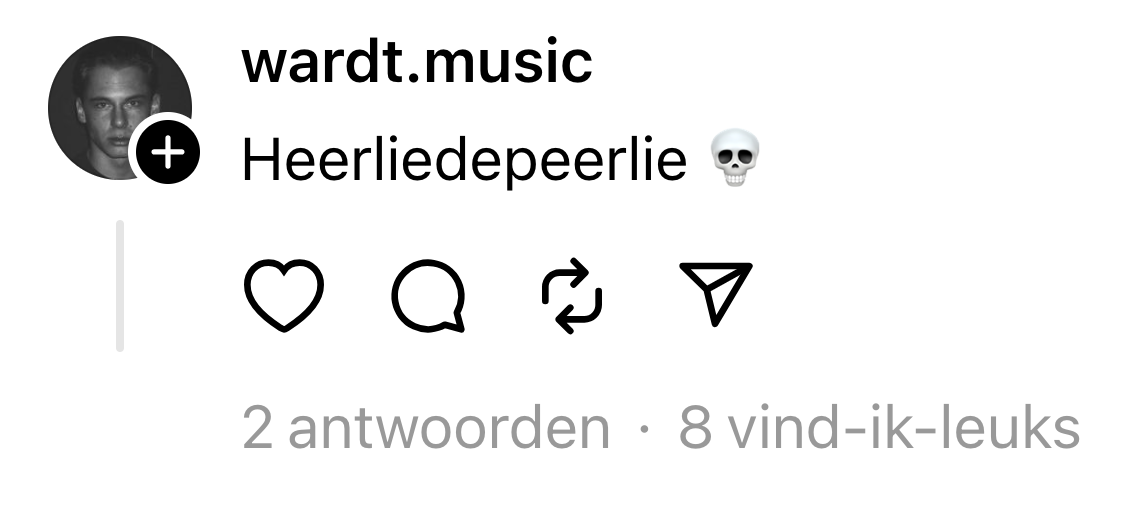The image size is (1122, 514).
Task: Show the 8 vind-ik-leuks list
Action: coord(879,428)
